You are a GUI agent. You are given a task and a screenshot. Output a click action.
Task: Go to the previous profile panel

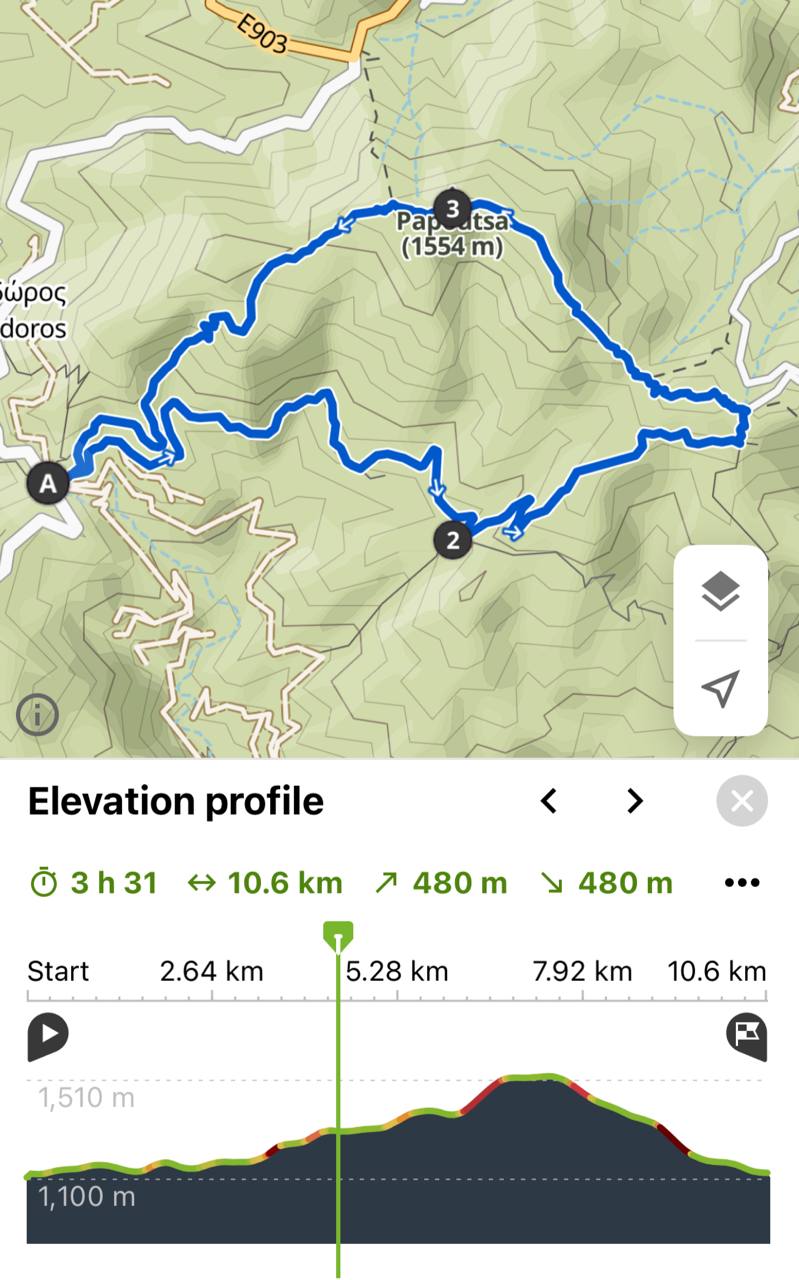click(x=548, y=801)
